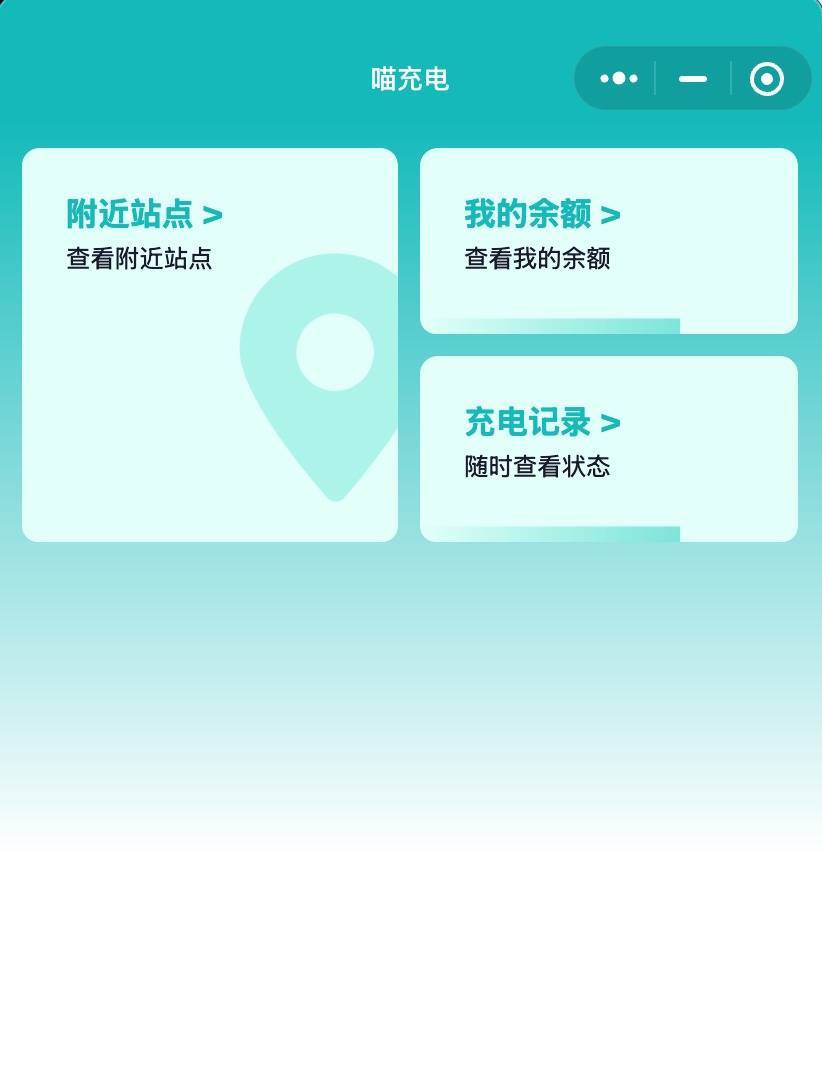Viewport: 822px width, 1072px height.
Task: Tap the circular target icon in the capsule
Action: pyautogui.click(x=766, y=78)
